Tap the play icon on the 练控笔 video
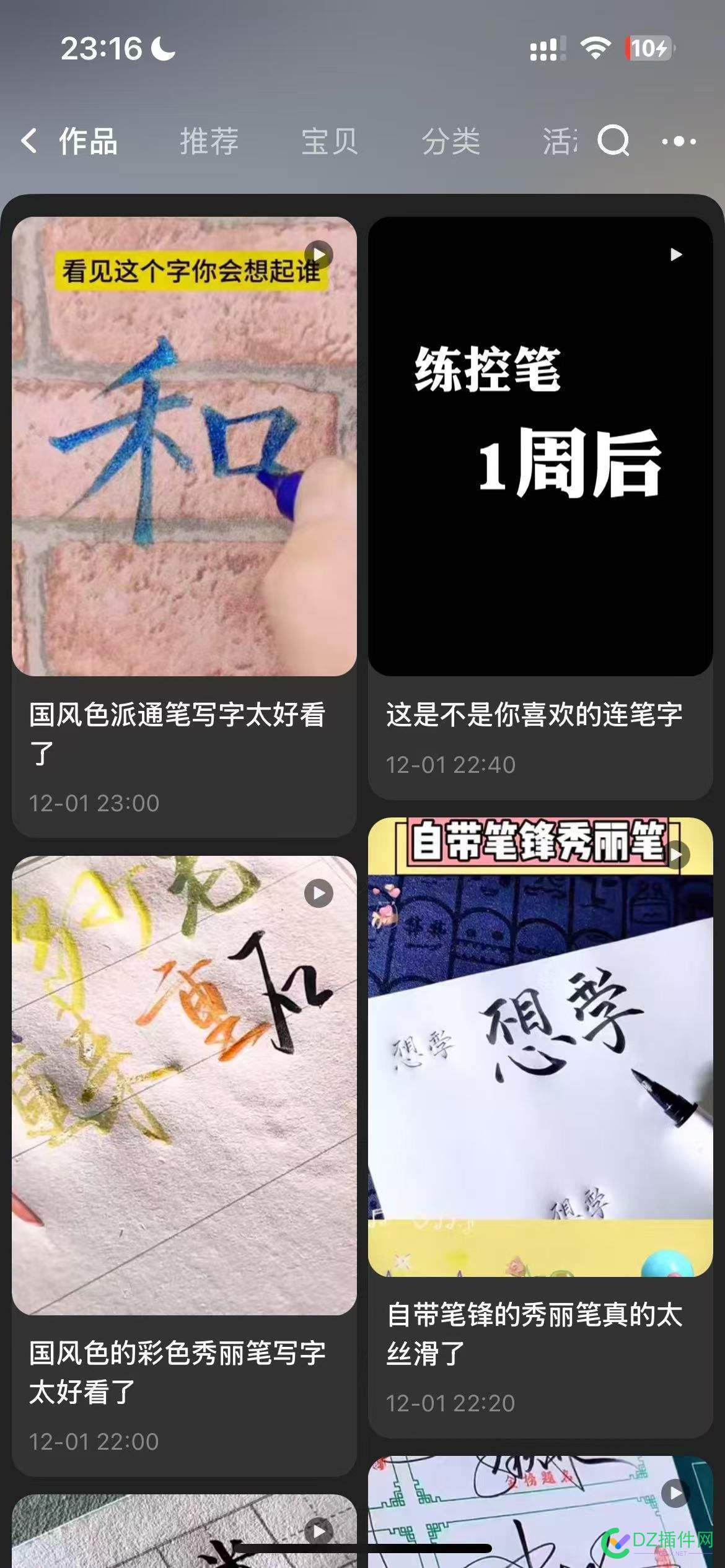The width and height of the screenshot is (725, 1568). [x=675, y=254]
